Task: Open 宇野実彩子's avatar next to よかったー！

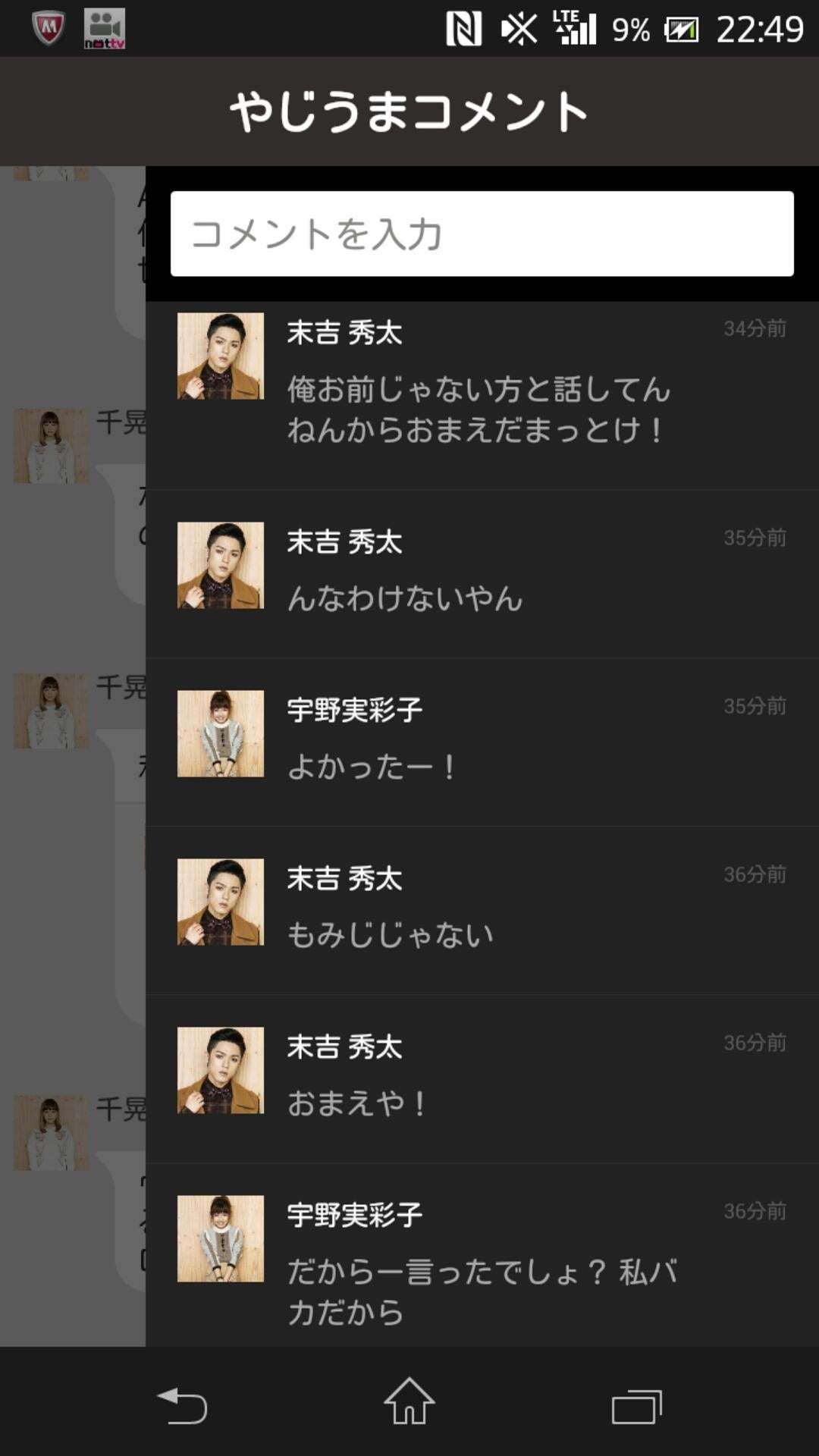Action: tap(220, 732)
